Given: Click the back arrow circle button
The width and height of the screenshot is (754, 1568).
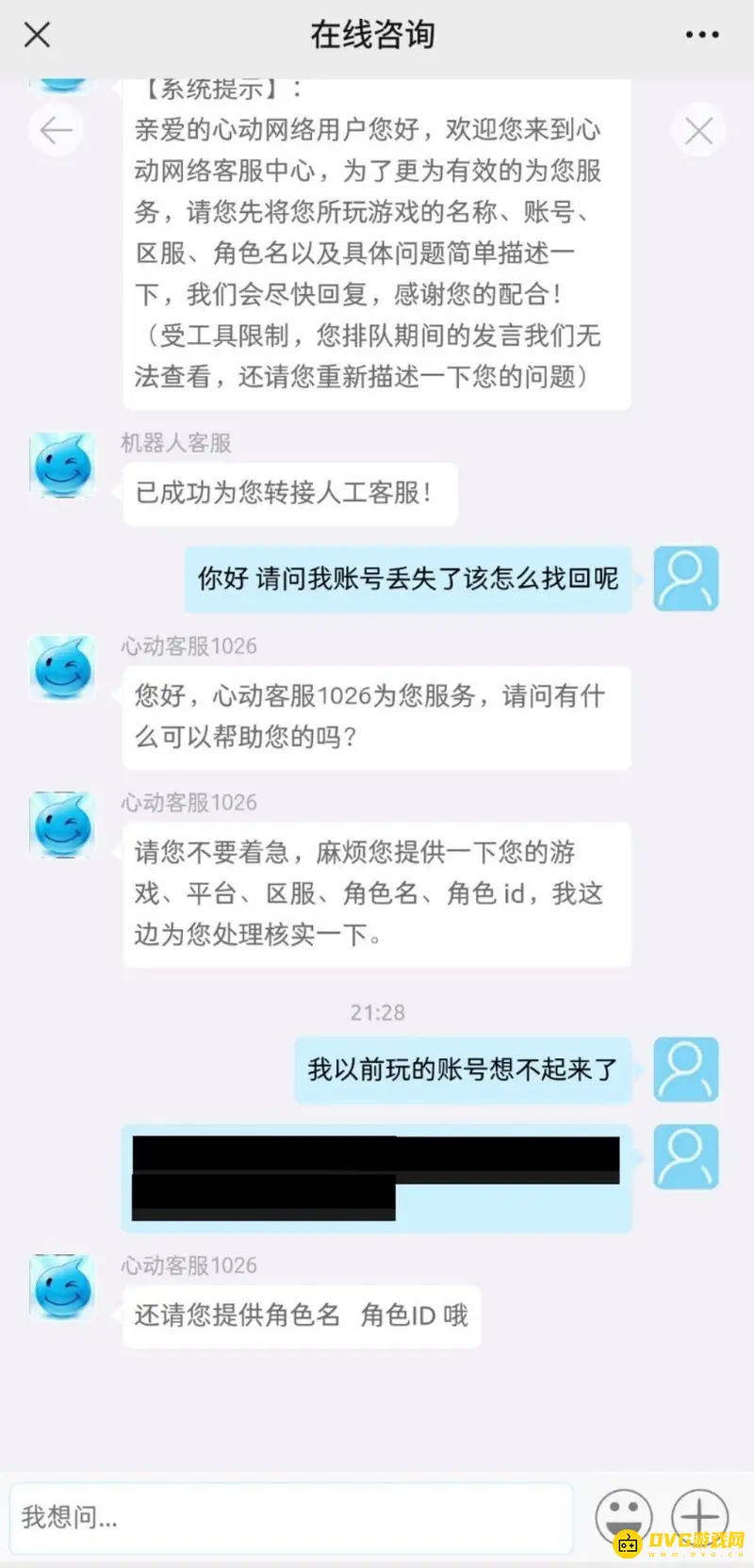Looking at the screenshot, I should 56,130.
